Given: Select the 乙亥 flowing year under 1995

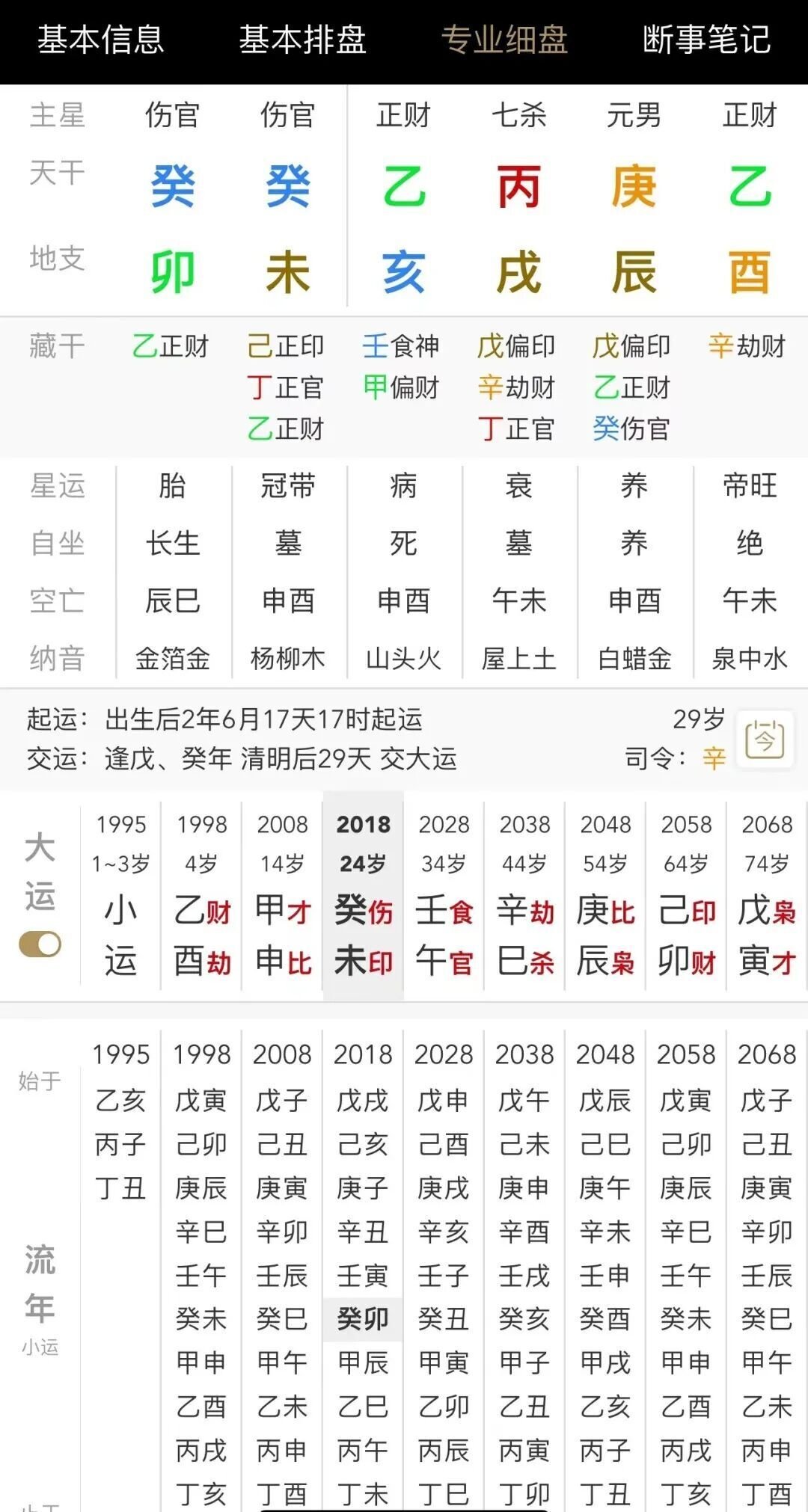Looking at the screenshot, I should [122, 1101].
